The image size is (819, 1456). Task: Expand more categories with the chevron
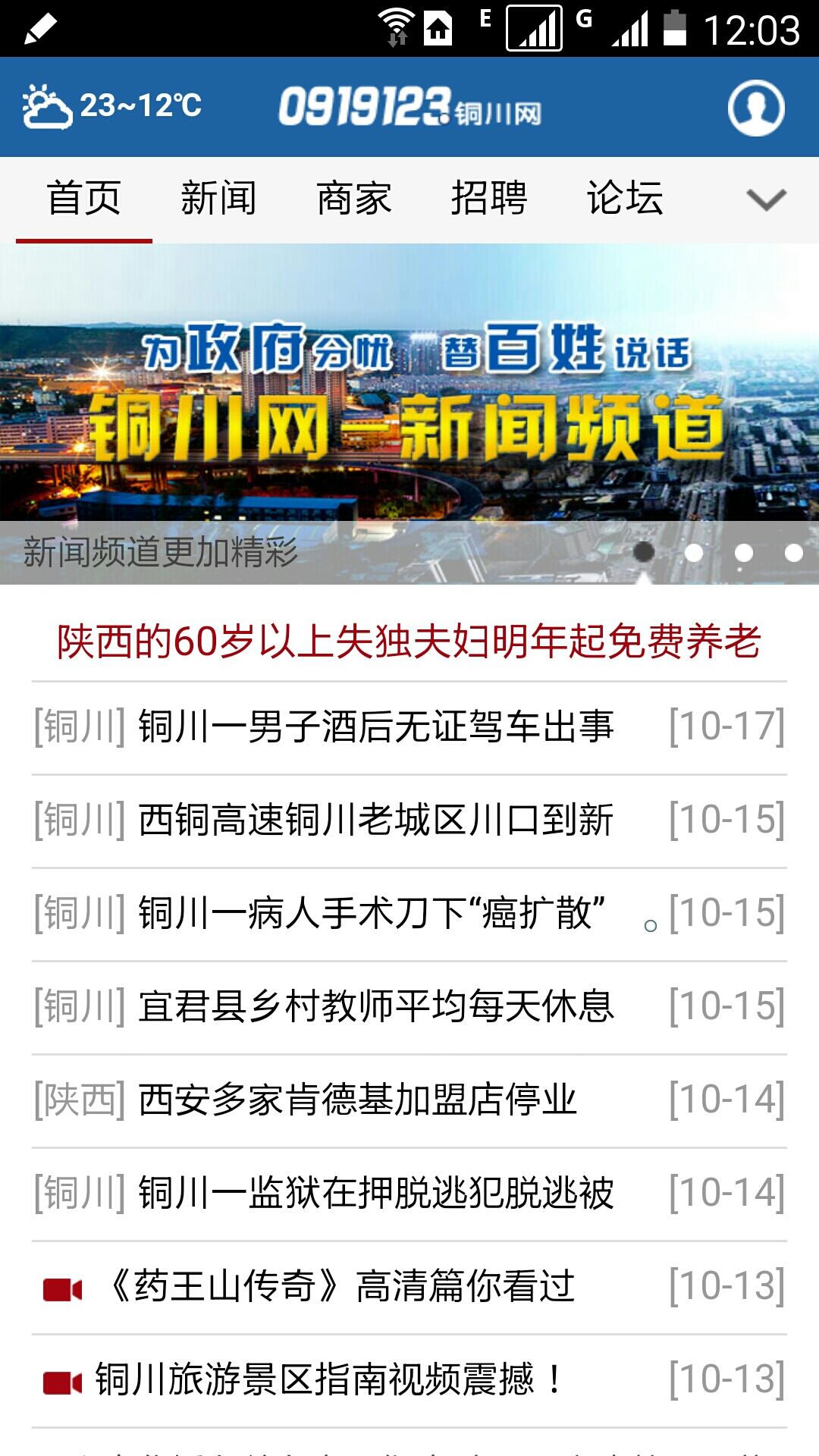[766, 199]
